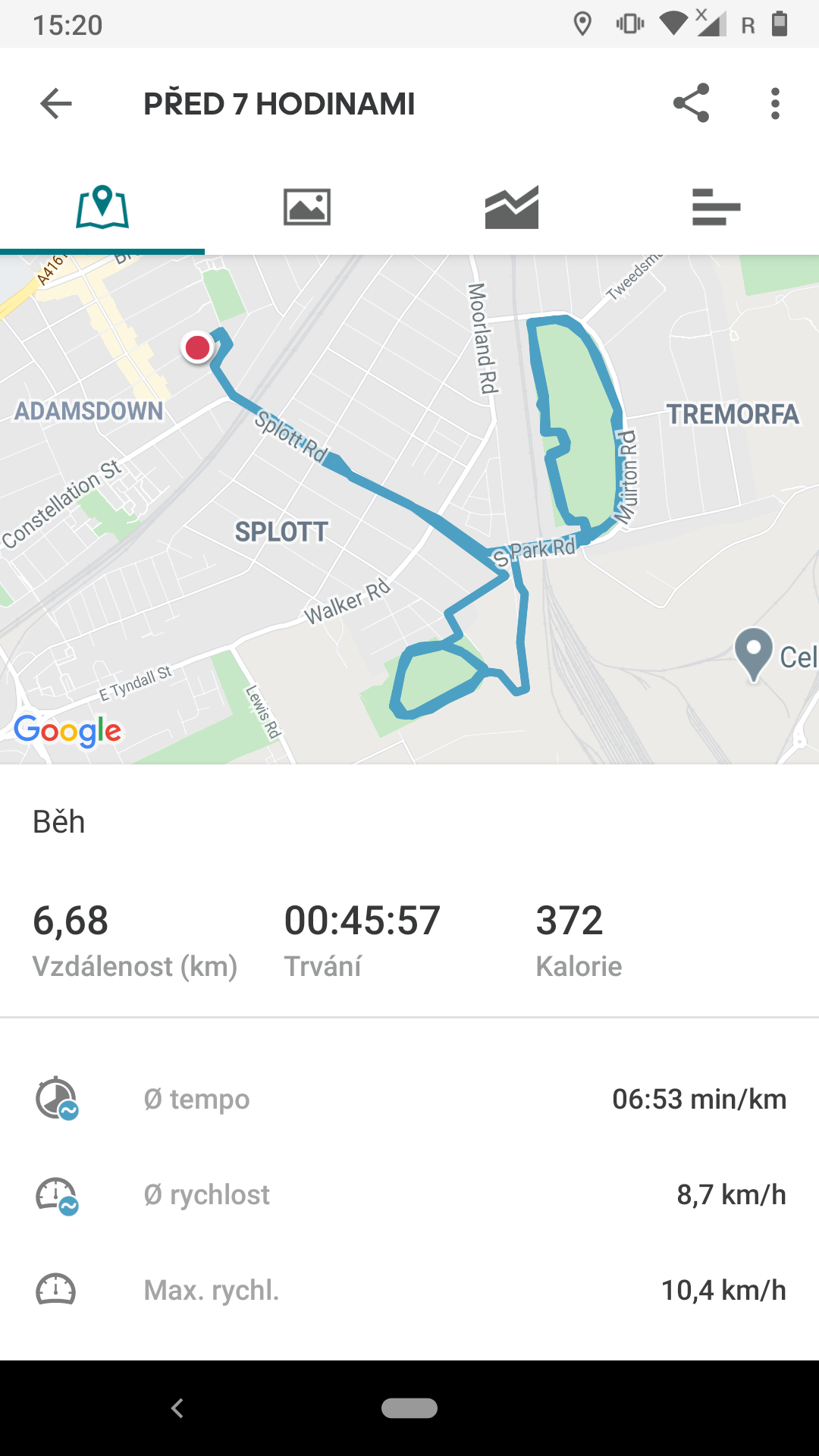This screenshot has height=1456, width=819.
Task: Open the three-dot overflow menu
Action: (x=774, y=104)
